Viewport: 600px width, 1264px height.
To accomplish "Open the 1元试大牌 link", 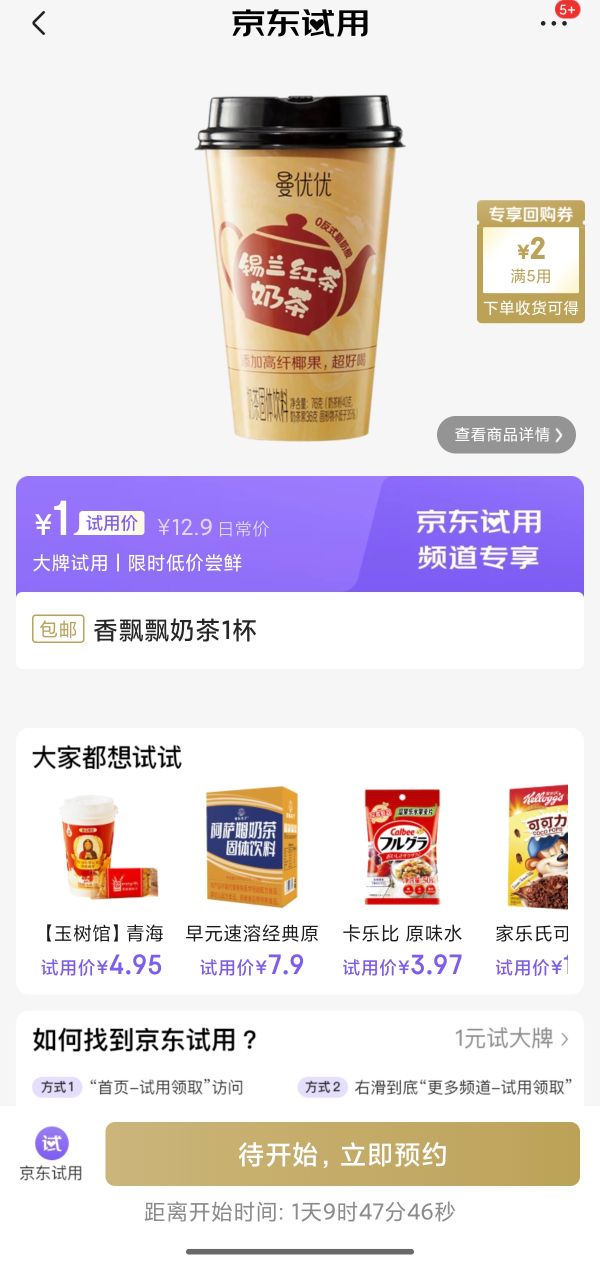I will [x=512, y=1039].
